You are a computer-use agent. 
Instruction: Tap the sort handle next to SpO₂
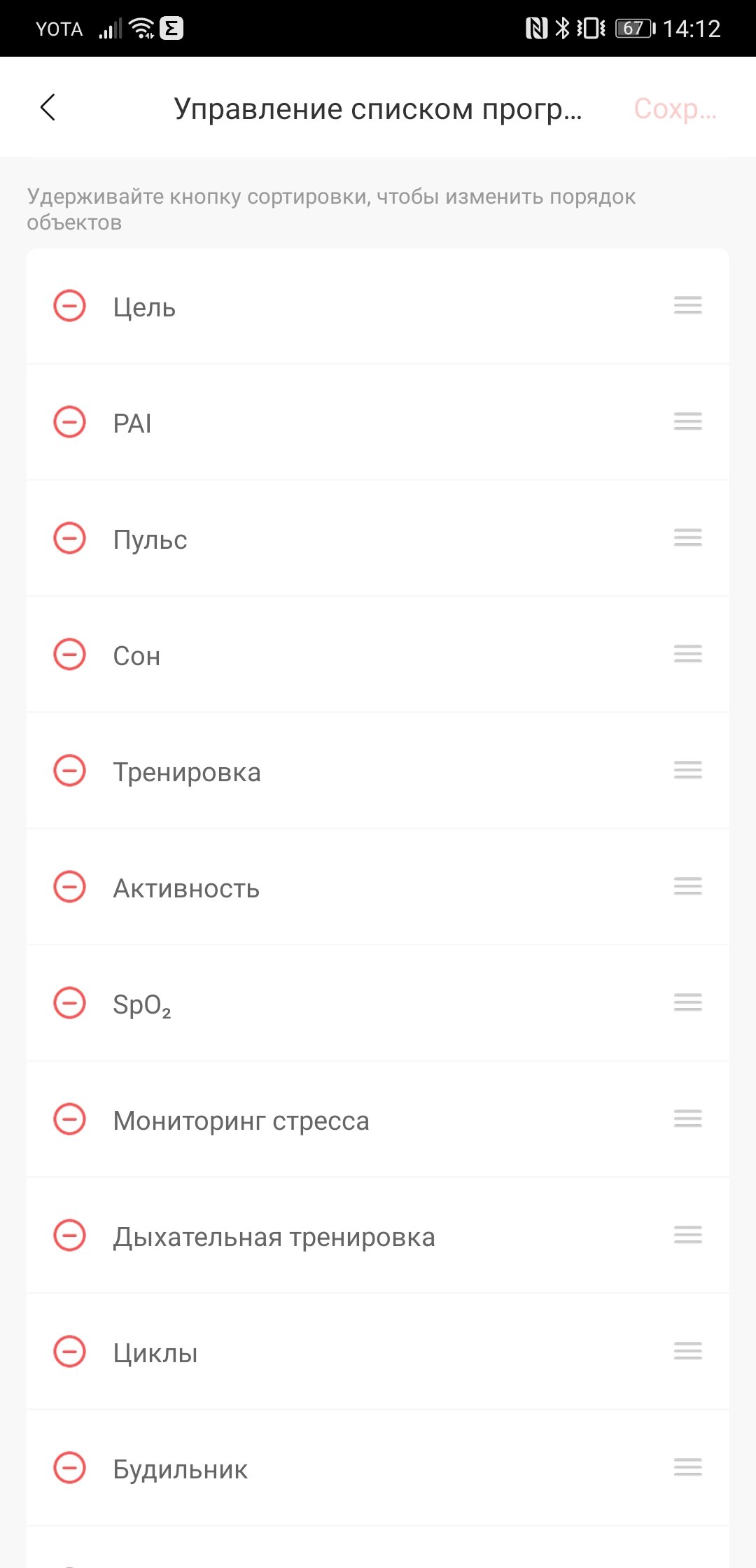(x=687, y=1002)
